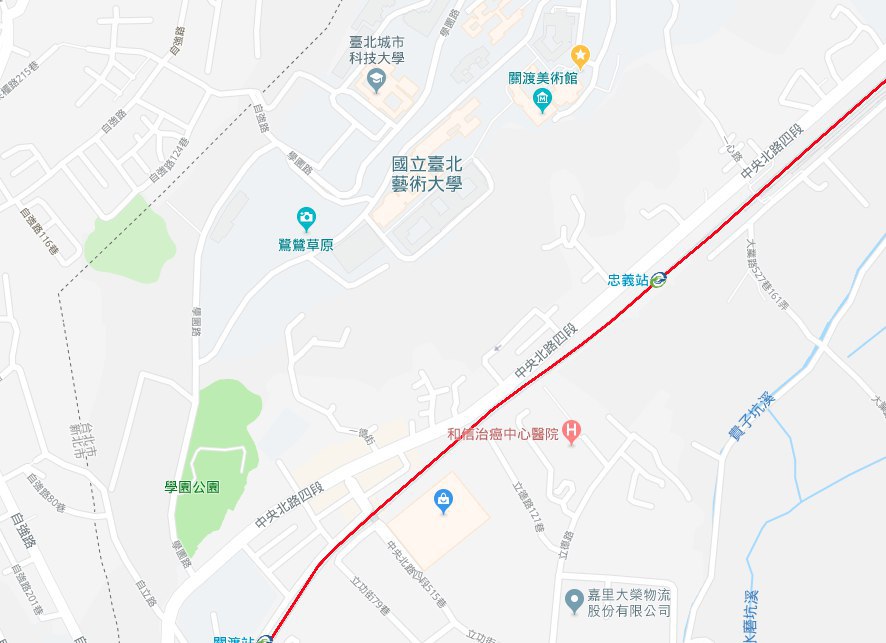886x643 pixels.
Task: Select the 嘉里大榮物流股份有限公司 location pin
Action: tap(574, 600)
